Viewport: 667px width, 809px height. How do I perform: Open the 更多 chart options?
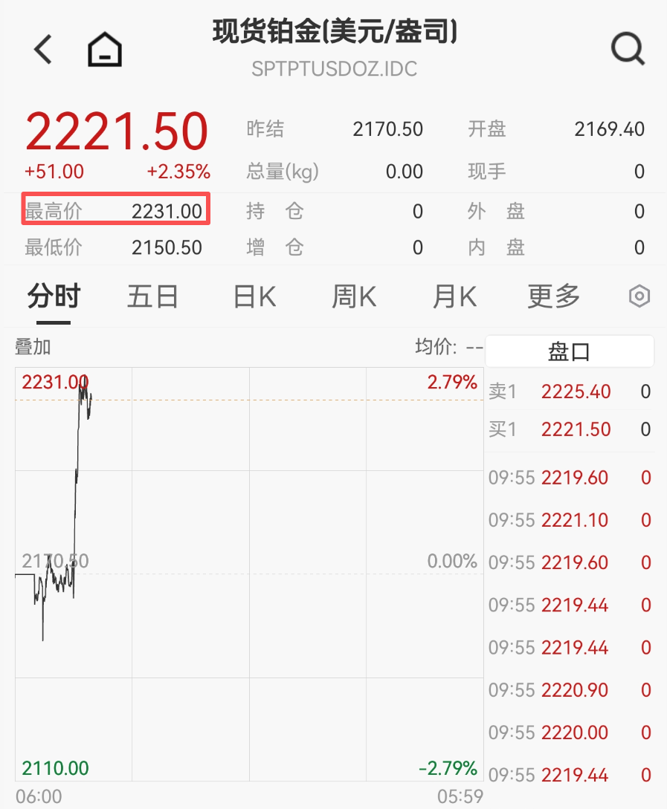554,296
